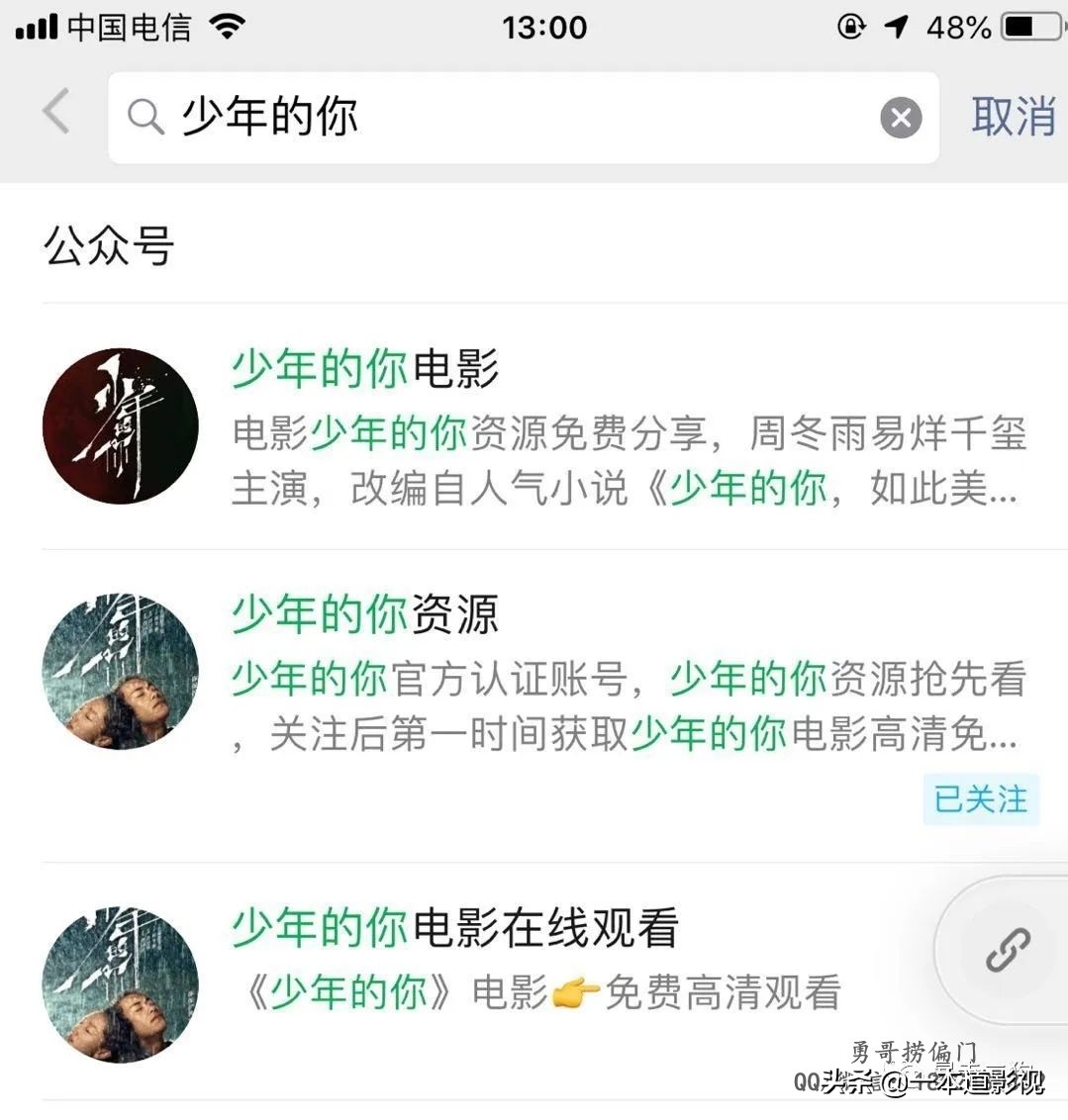This screenshot has width=1068, height=1120.
Task: Tap the search magnifier icon in the search bar
Action: 146,118
